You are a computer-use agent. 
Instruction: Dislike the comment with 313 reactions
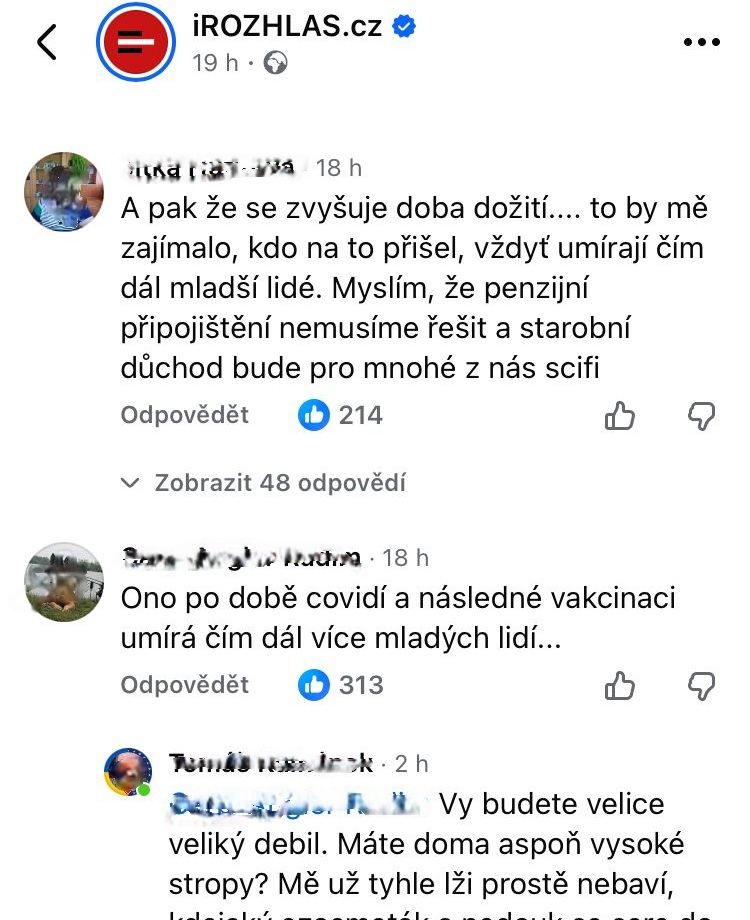click(x=702, y=686)
